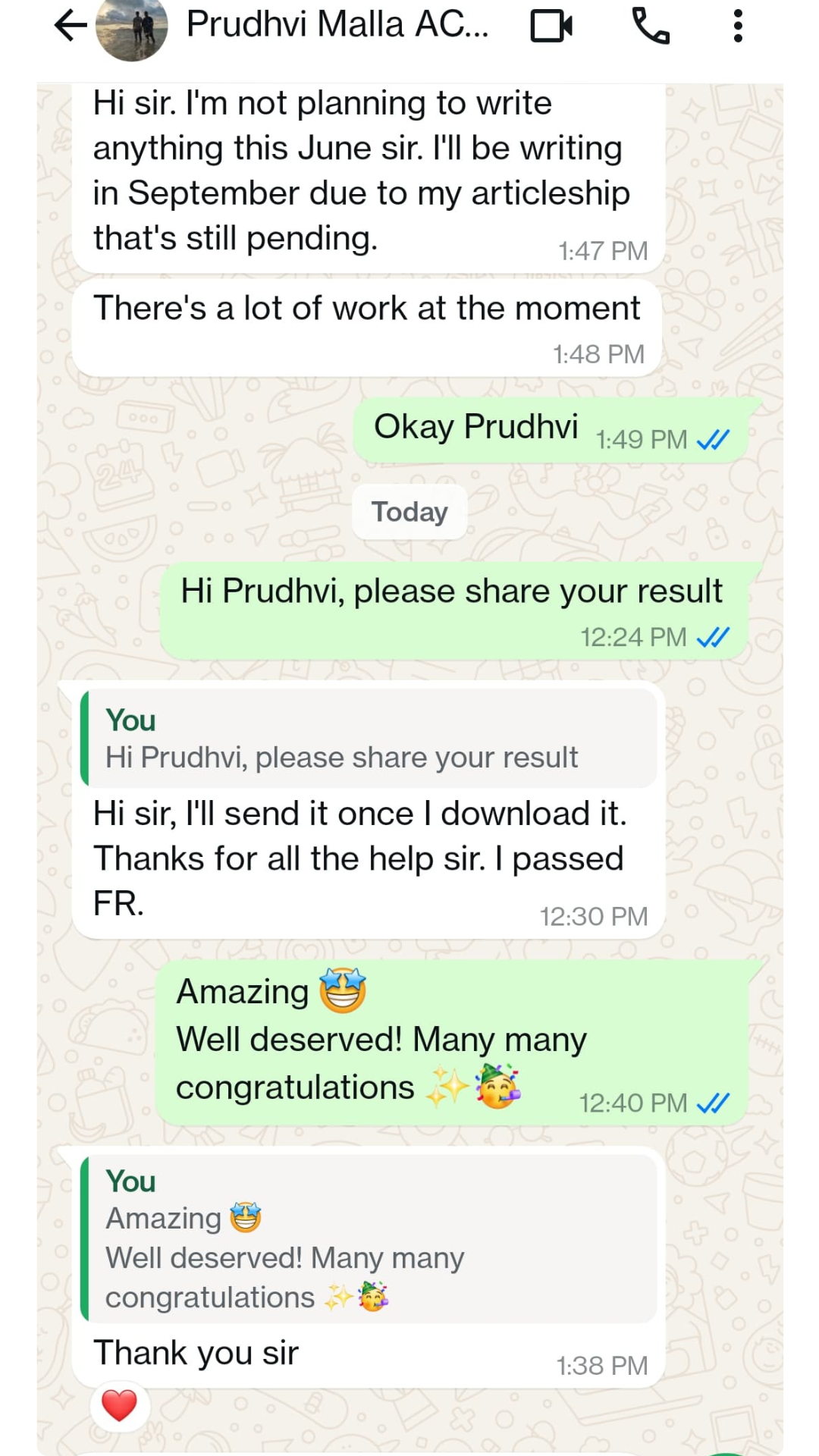819x1456 pixels.
Task: Start a voice call with Prudhvi
Action: pyautogui.click(x=651, y=27)
